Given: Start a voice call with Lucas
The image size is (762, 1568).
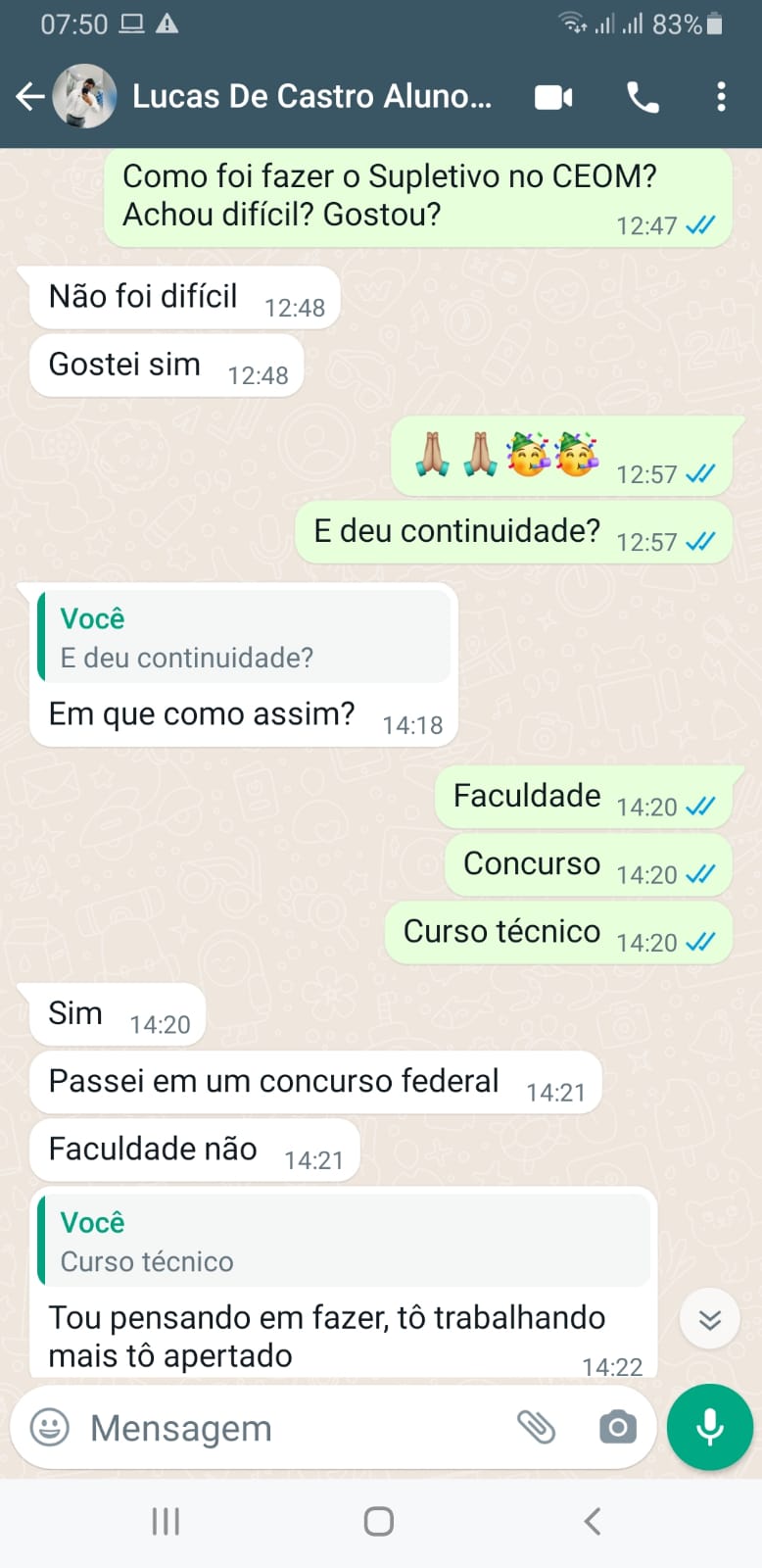Looking at the screenshot, I should (x=643, y=97).
